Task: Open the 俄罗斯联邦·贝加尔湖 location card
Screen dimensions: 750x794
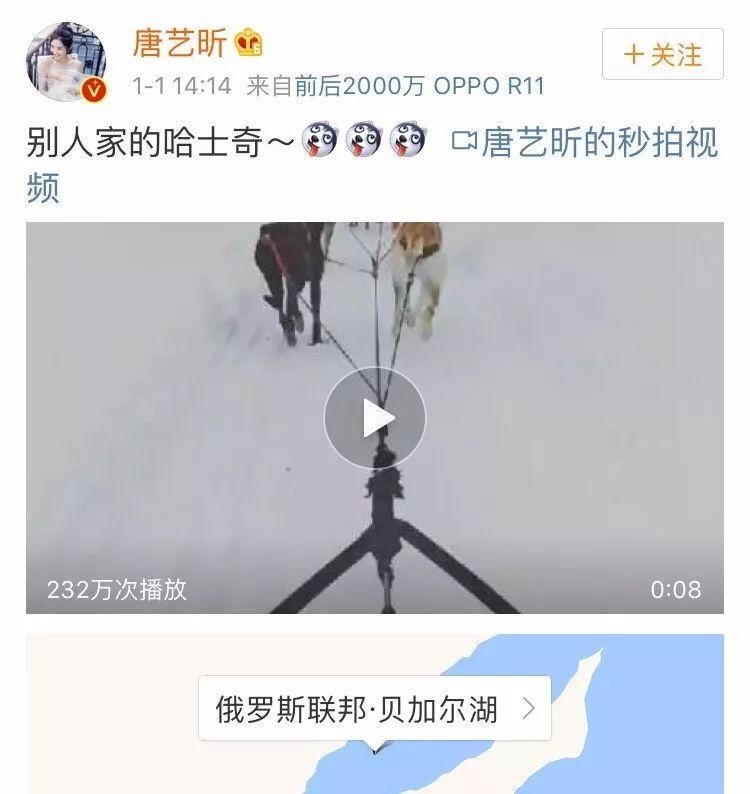Action: tap(374, 709)
